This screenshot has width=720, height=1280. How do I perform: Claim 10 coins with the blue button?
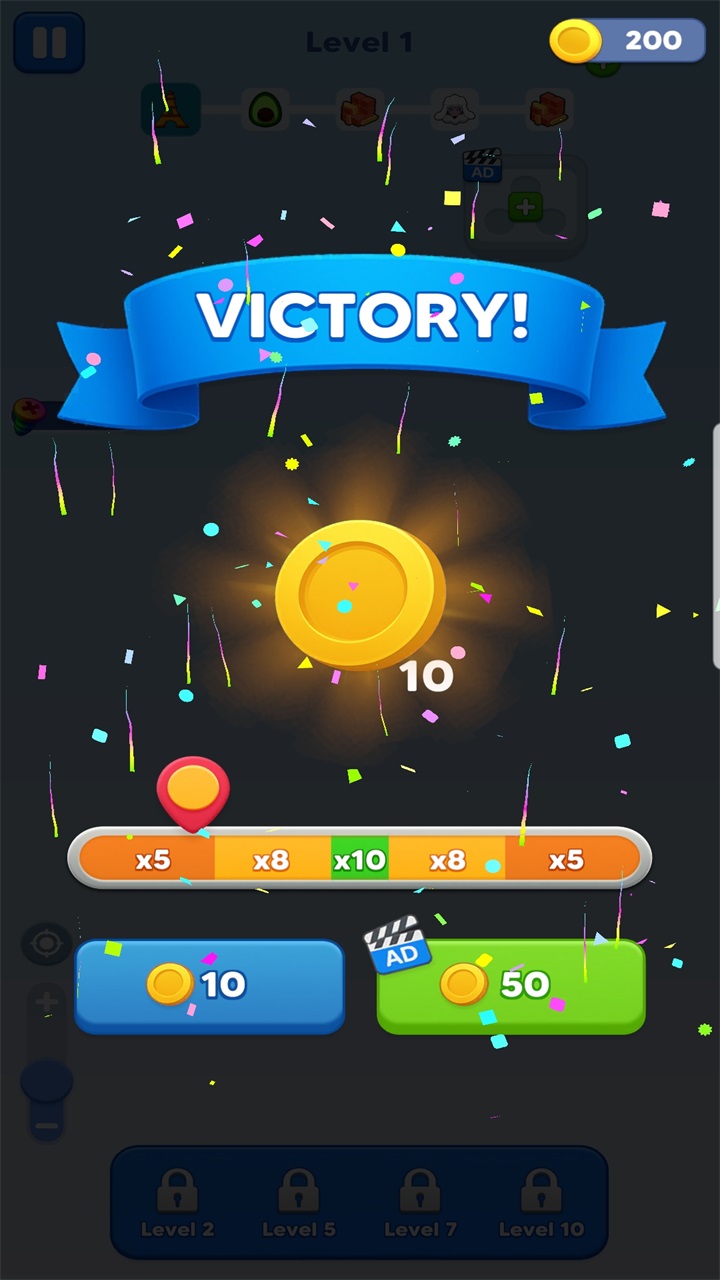(209, 985)
